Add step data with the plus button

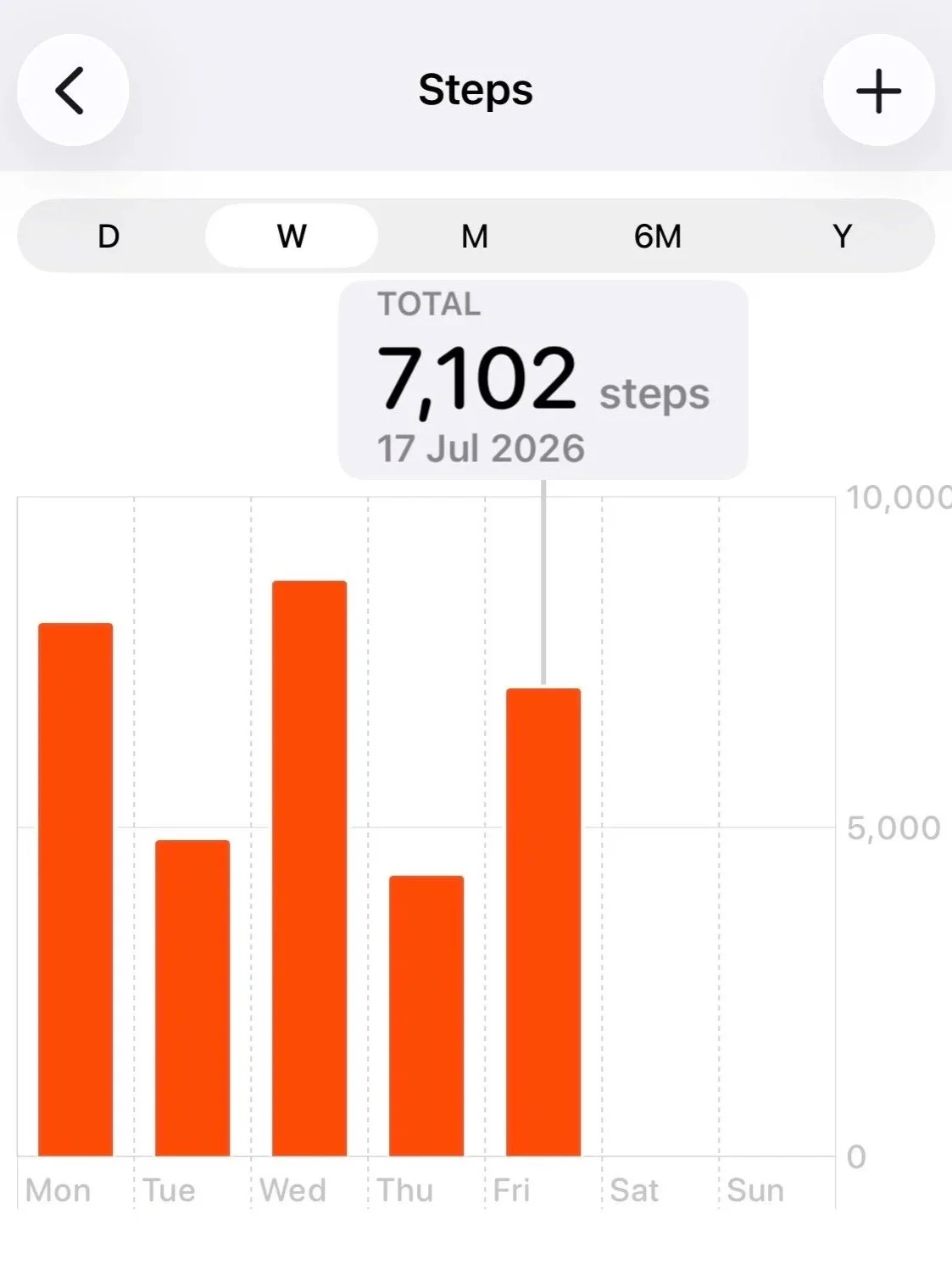pos(878,90)
